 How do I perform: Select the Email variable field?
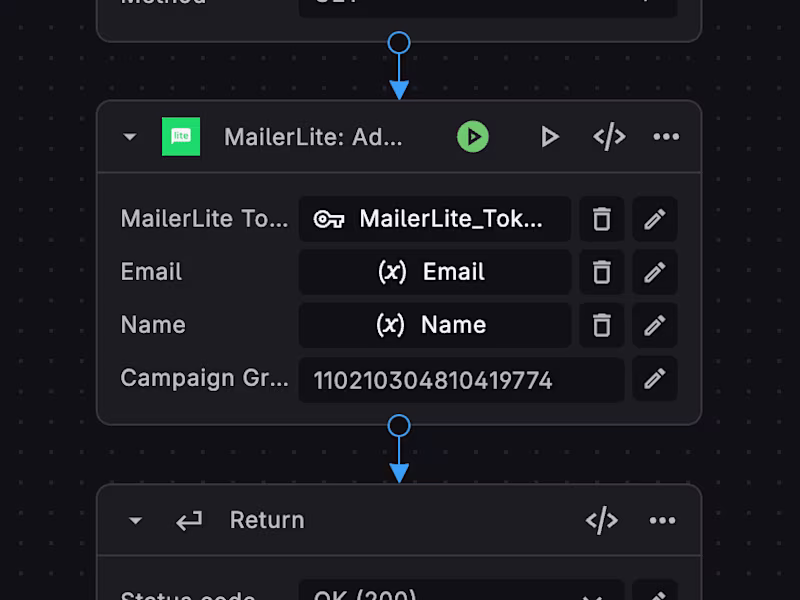coord(435,272)
